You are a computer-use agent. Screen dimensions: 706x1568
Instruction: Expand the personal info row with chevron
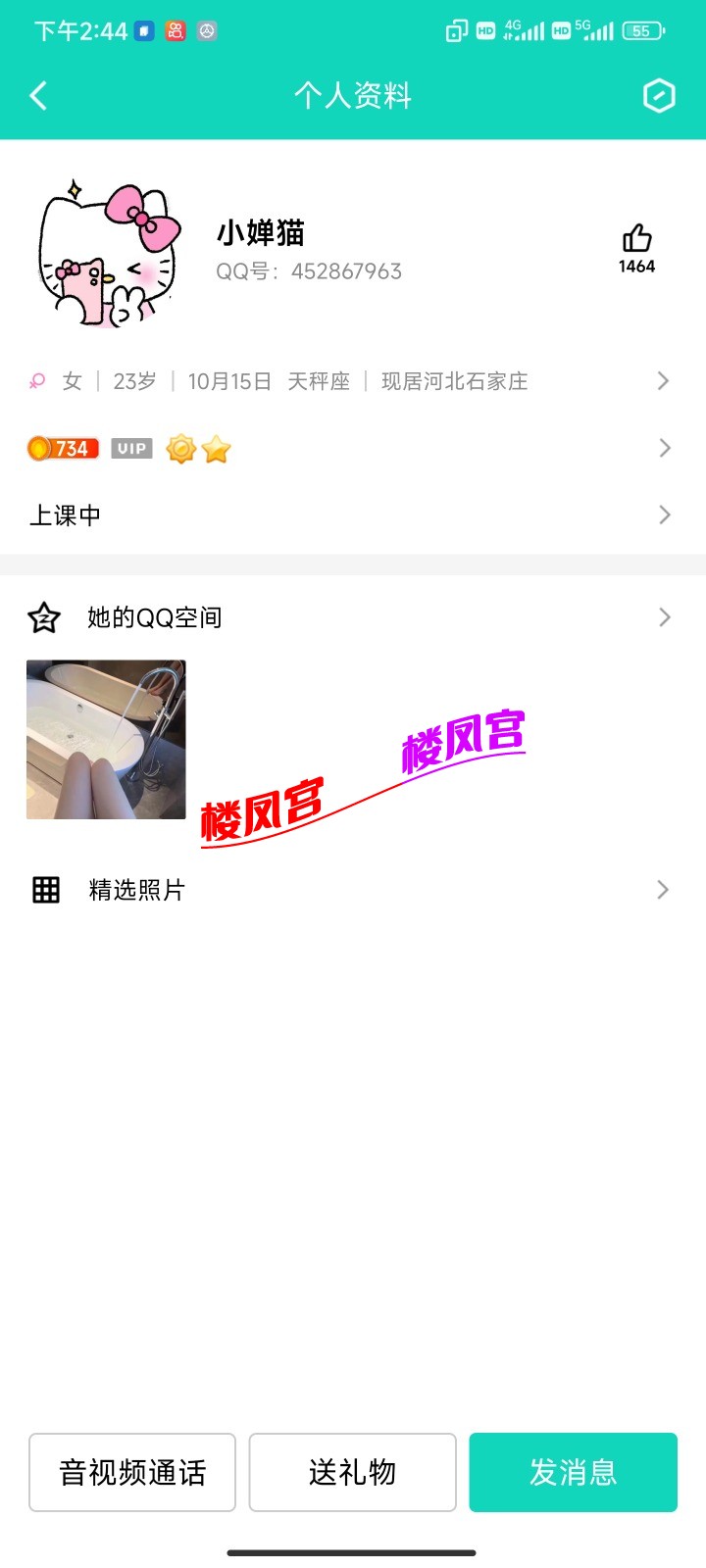[664, 380]
